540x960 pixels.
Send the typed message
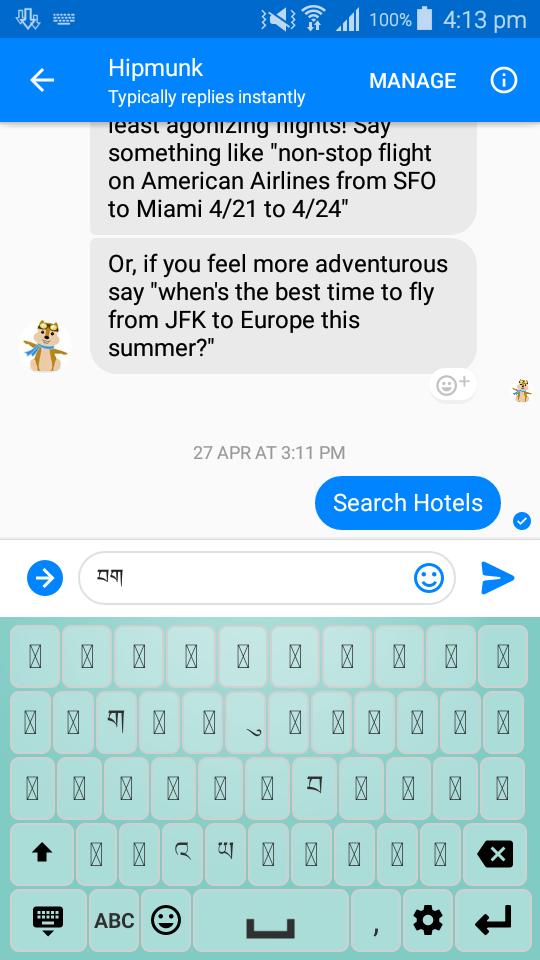pos(498,578)
